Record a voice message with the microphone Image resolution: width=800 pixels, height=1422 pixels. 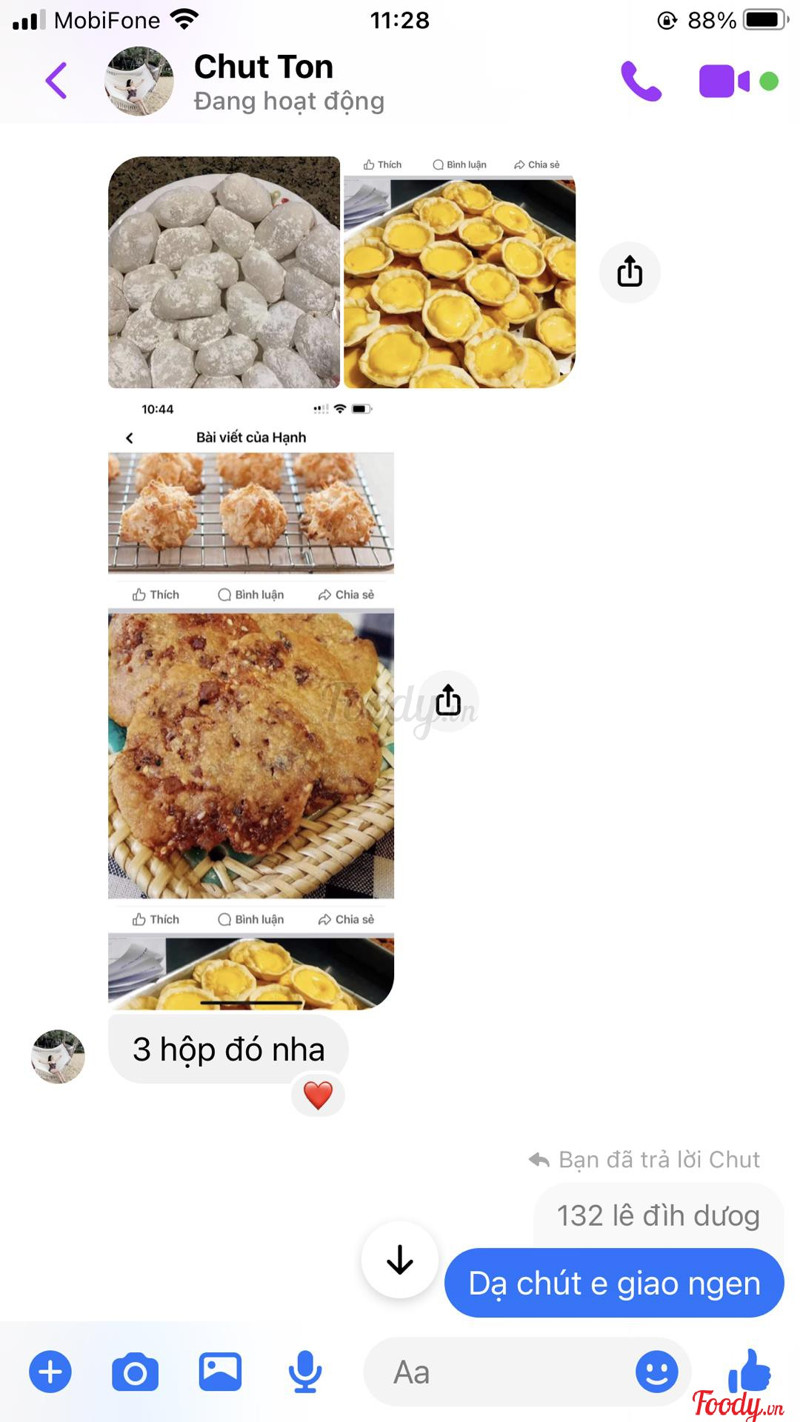point(305,1372)
